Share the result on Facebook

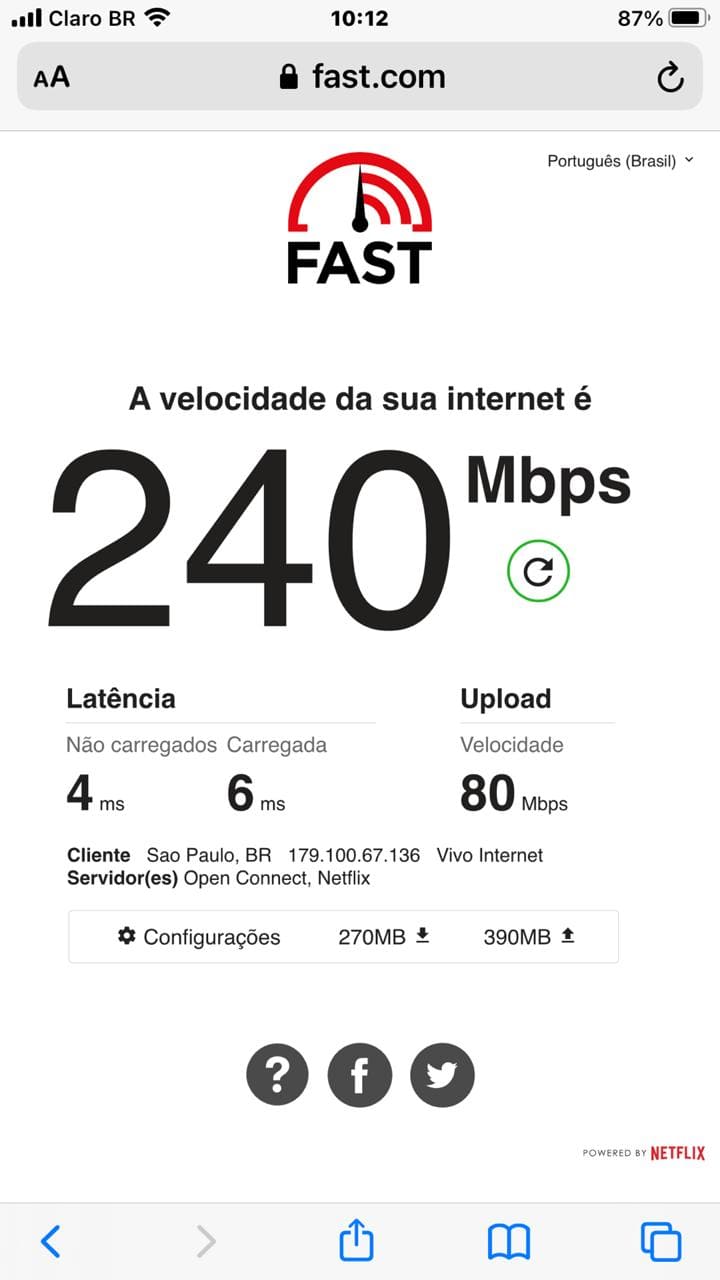coord(360,1075)
